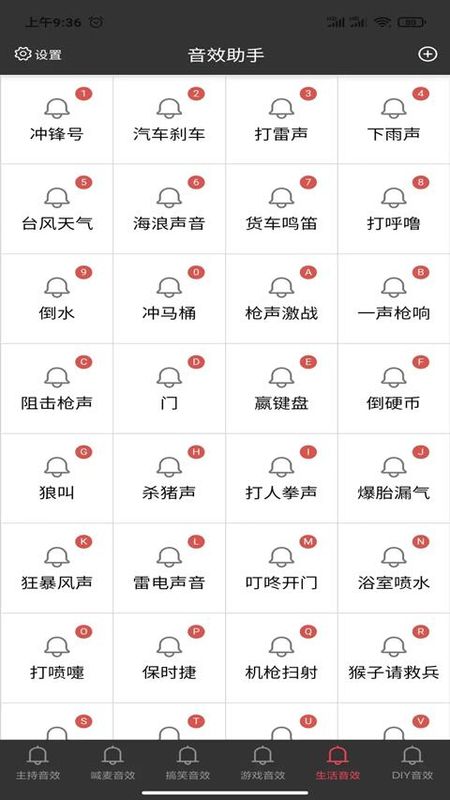Viewport: 450px width, 800px height.
Task: Go to the 游戏音效 tab
Action: click(263, 763)
